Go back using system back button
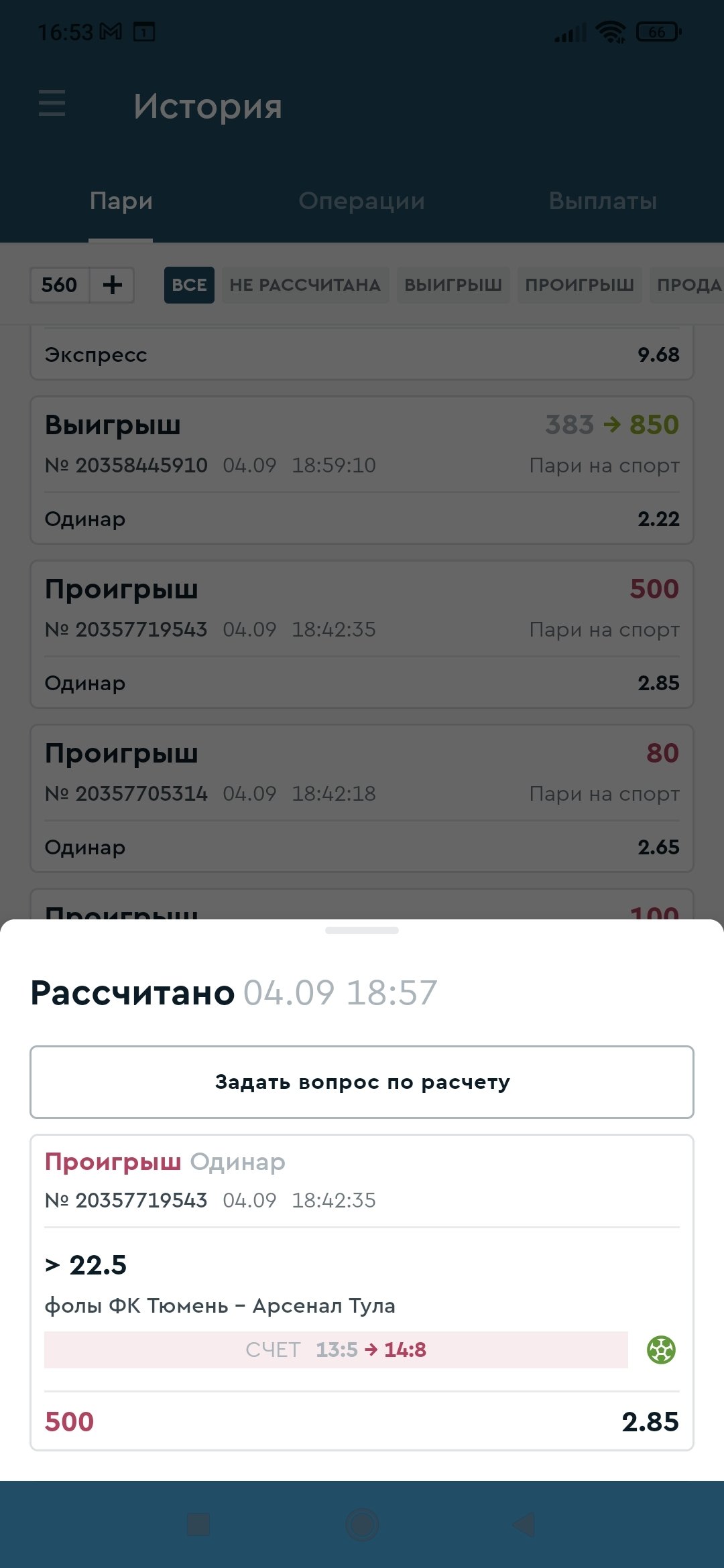The width and height of the screenshot is (724, 1568). [524, 1524]
